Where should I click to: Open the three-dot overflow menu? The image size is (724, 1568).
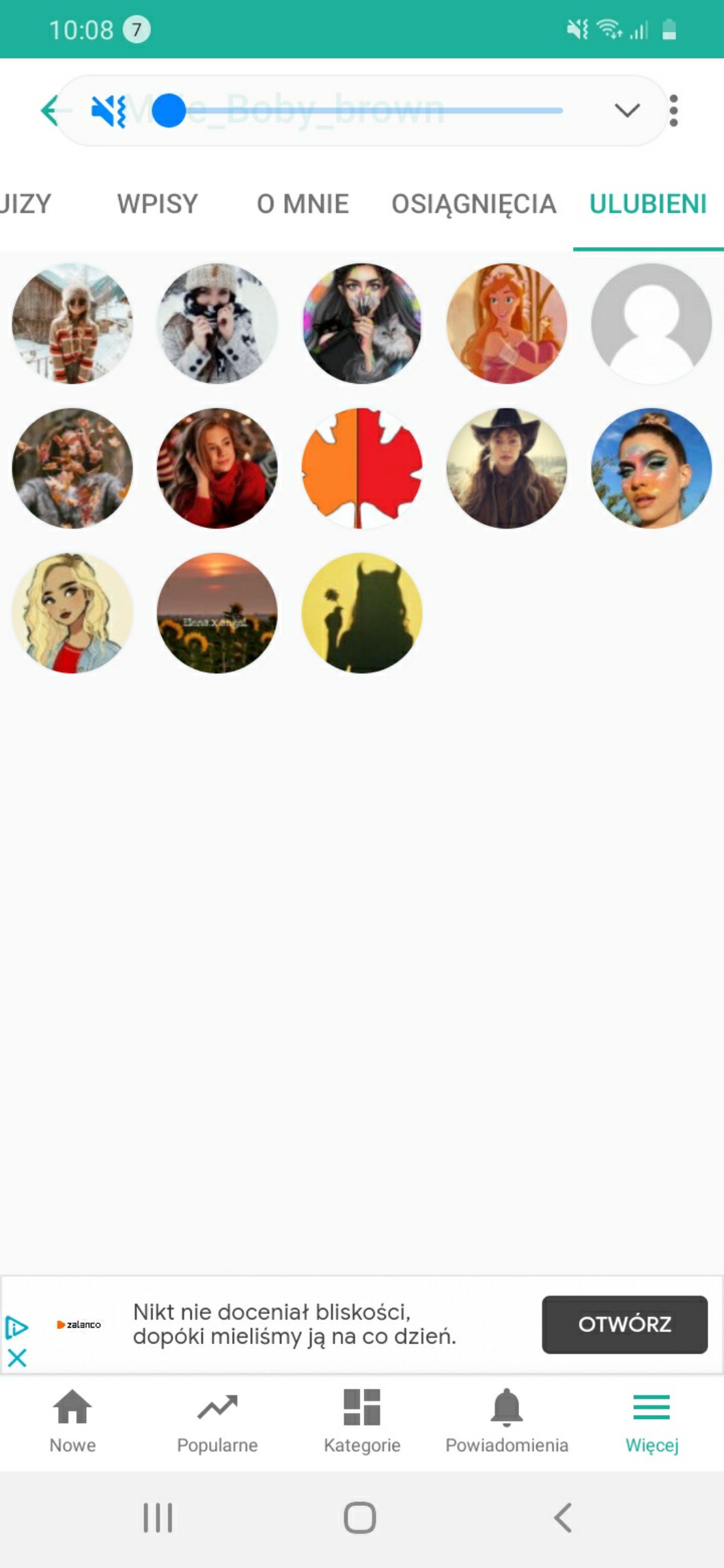point(673,110)
